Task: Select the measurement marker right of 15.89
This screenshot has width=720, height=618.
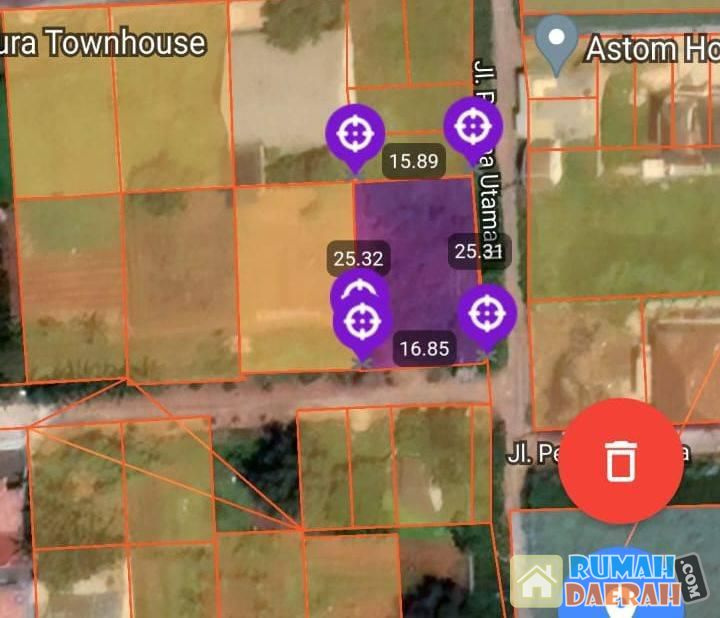Action: click(472, 127)
